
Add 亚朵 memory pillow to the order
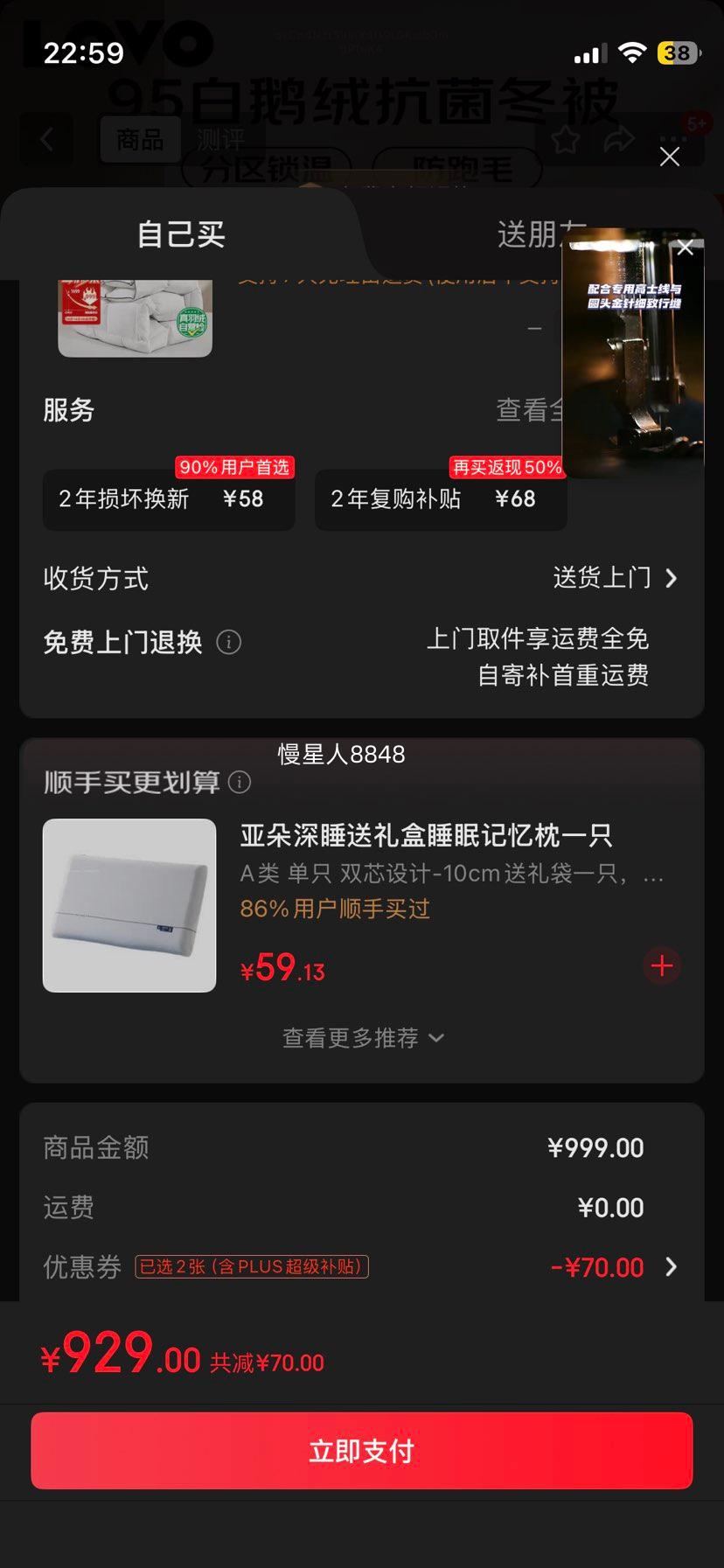[x=661, y=966]
